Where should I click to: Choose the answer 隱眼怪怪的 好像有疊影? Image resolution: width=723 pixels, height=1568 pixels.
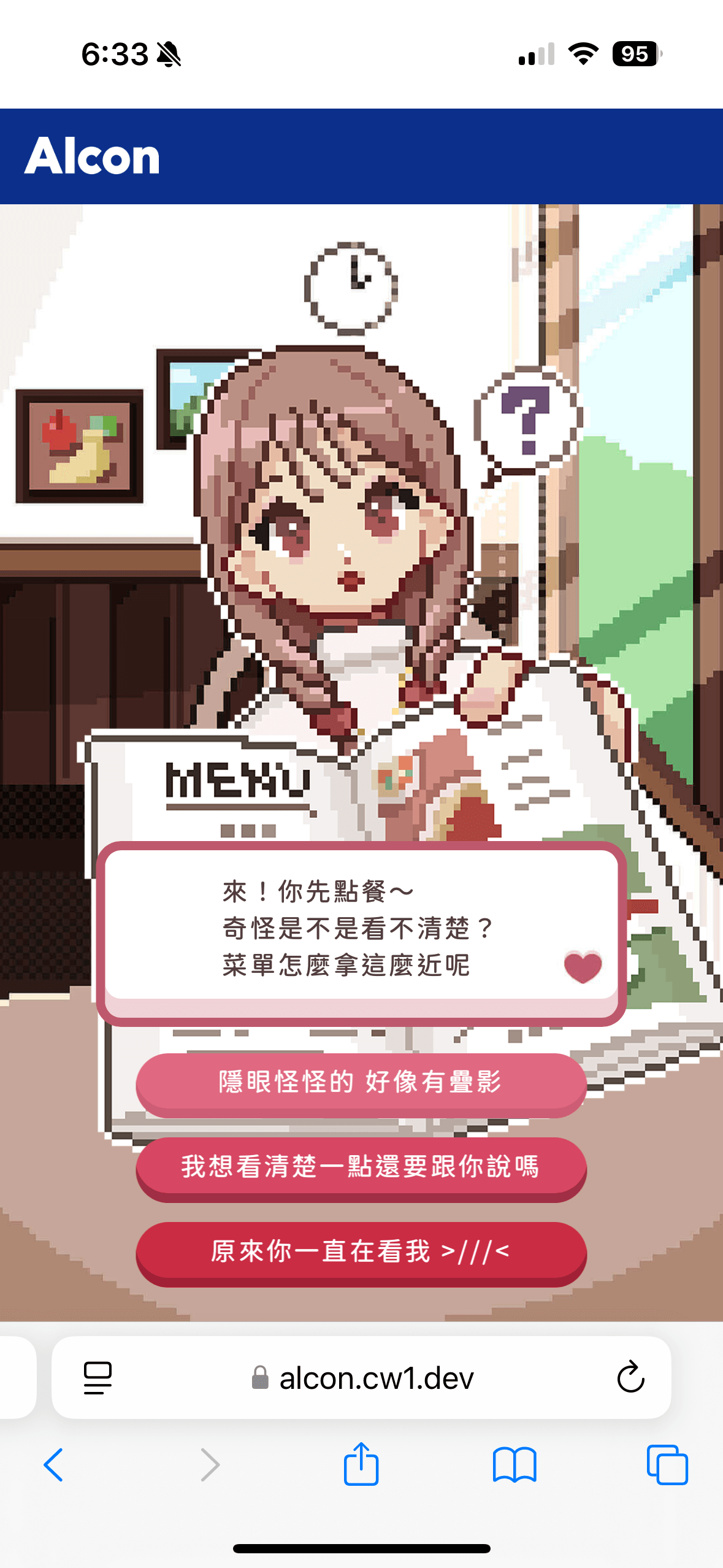click(361, 1085)
